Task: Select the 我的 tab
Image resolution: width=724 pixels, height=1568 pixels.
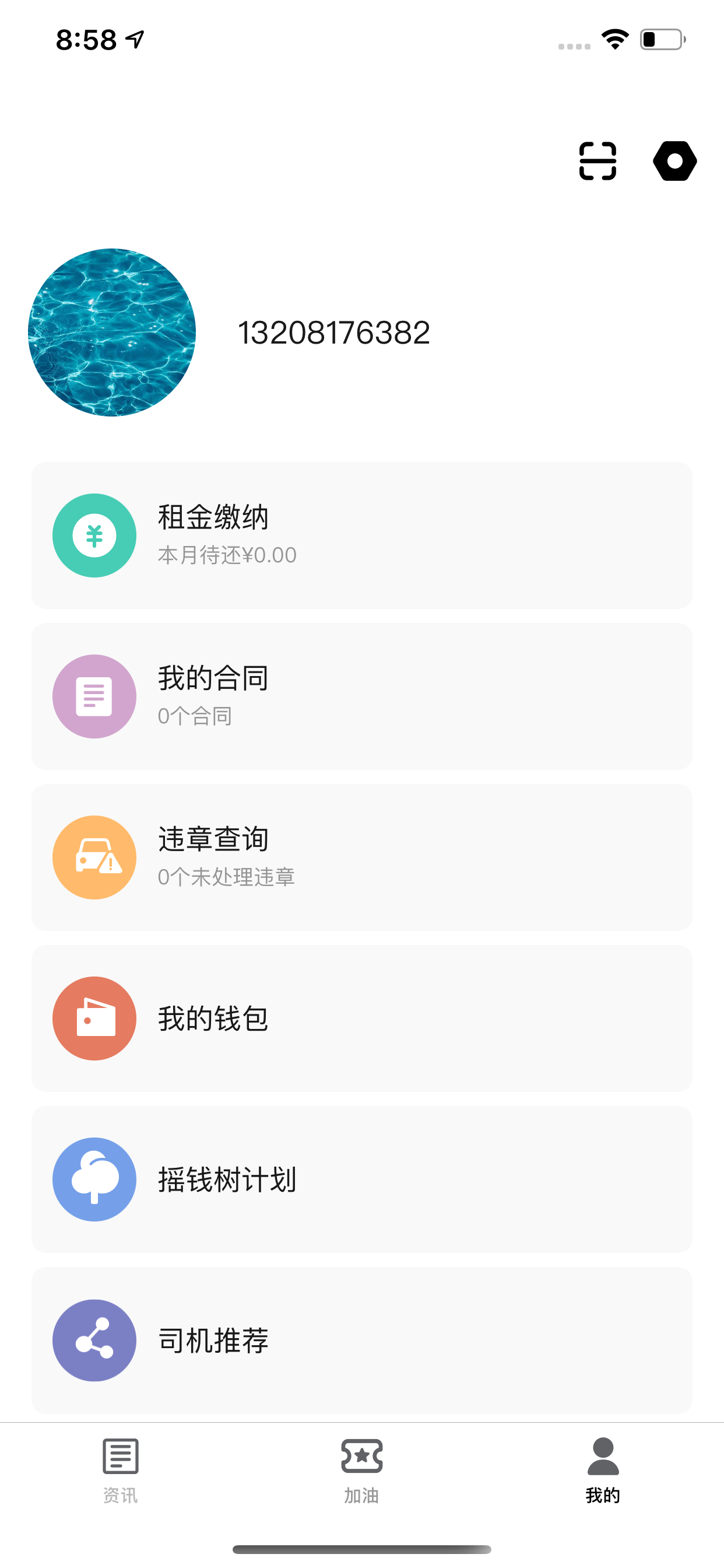Action: (x=603, y=1470)
